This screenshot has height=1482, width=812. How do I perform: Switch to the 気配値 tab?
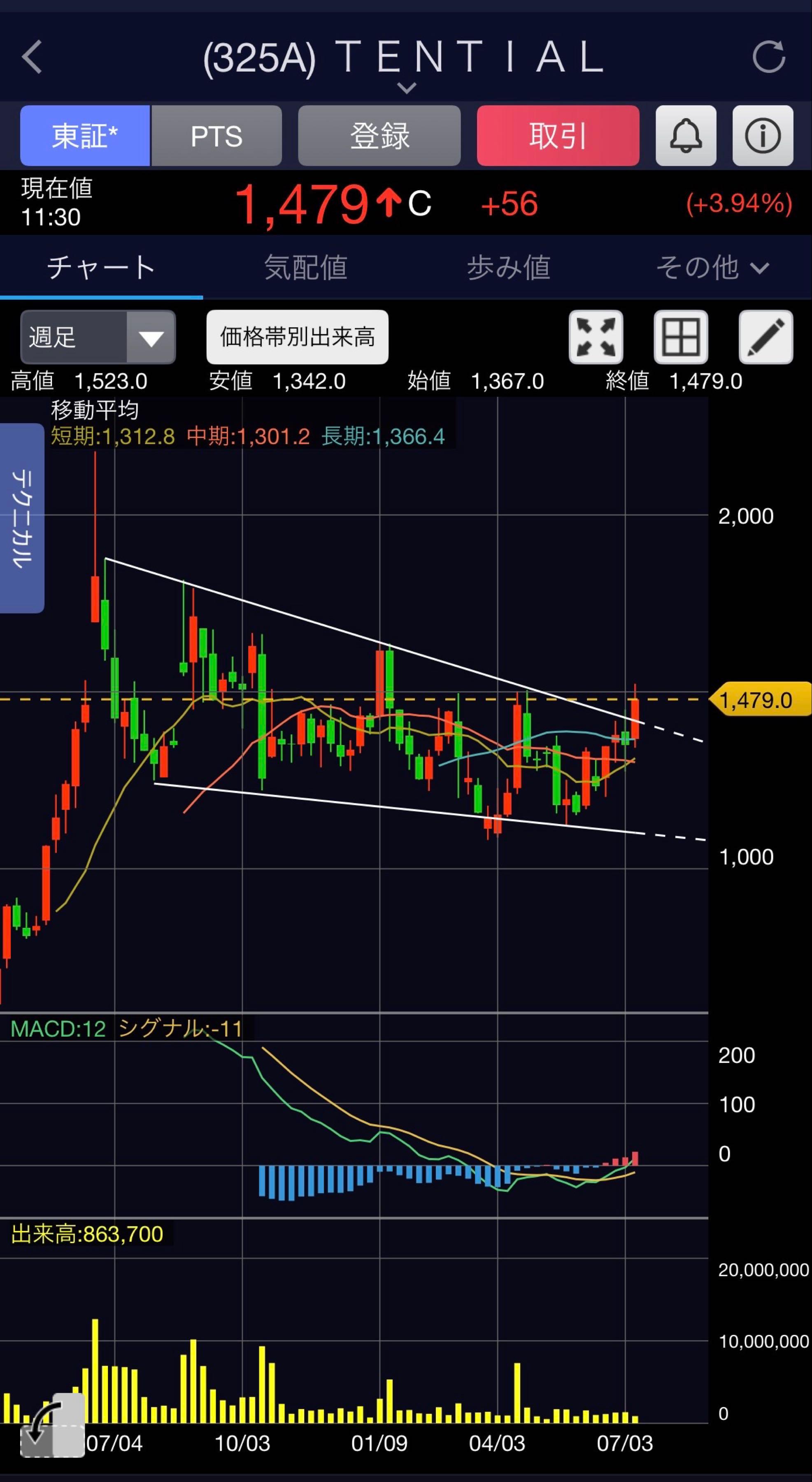305,268
